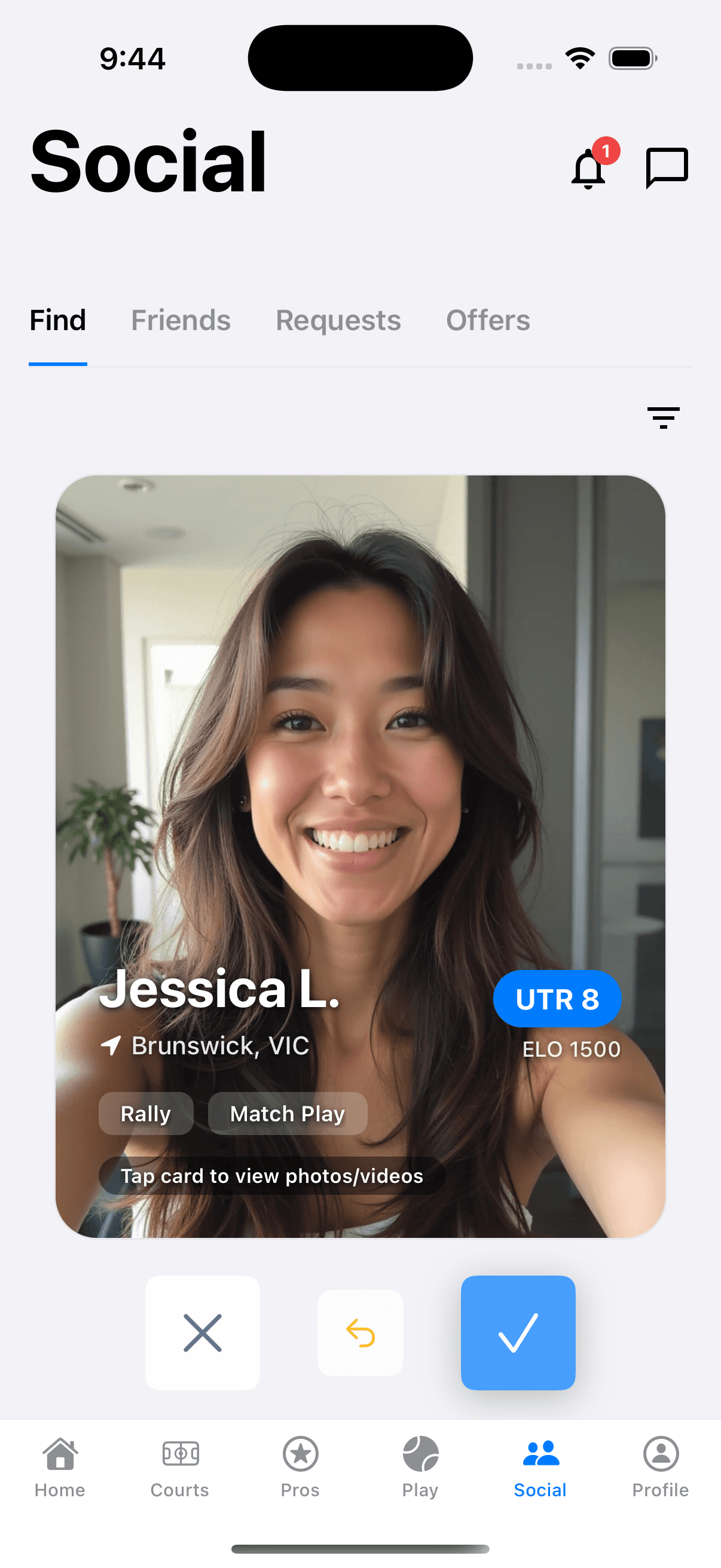This screenshot has width=721, height=1568.
Task: Switch to the Offers tab
Action: tap(488, 320)
